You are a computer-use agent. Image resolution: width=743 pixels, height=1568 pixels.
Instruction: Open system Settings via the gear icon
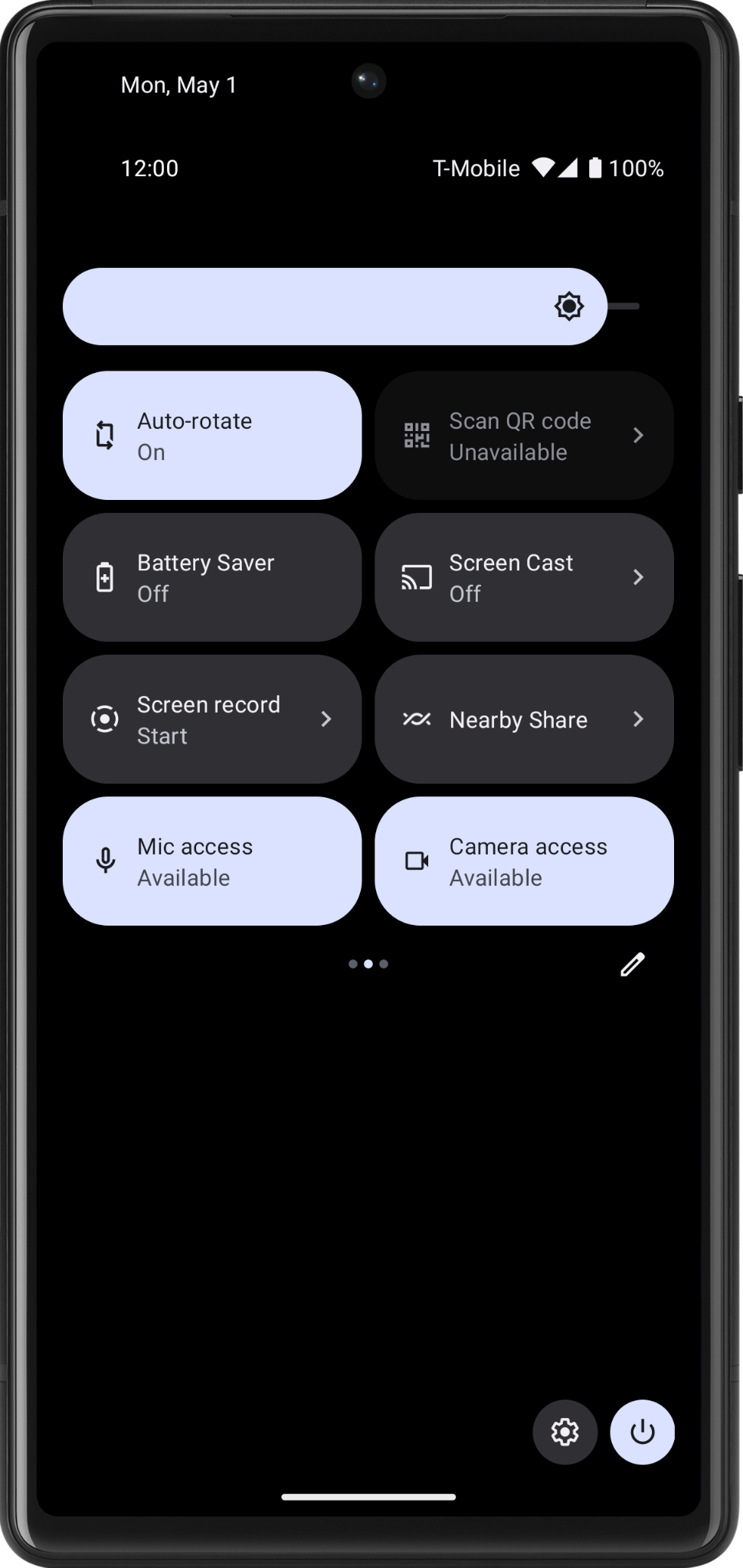[565, 1432]
